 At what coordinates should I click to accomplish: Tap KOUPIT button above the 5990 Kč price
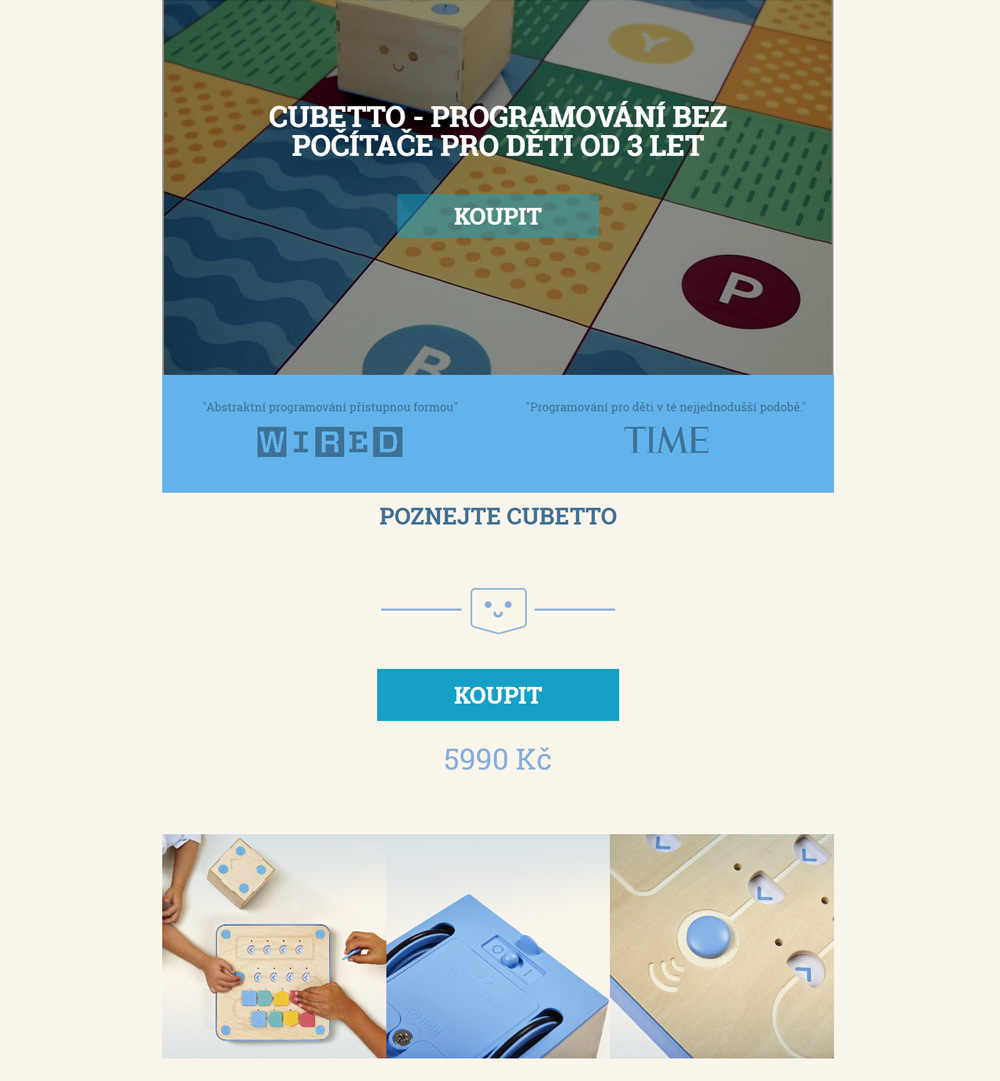[x=498, y=695]
